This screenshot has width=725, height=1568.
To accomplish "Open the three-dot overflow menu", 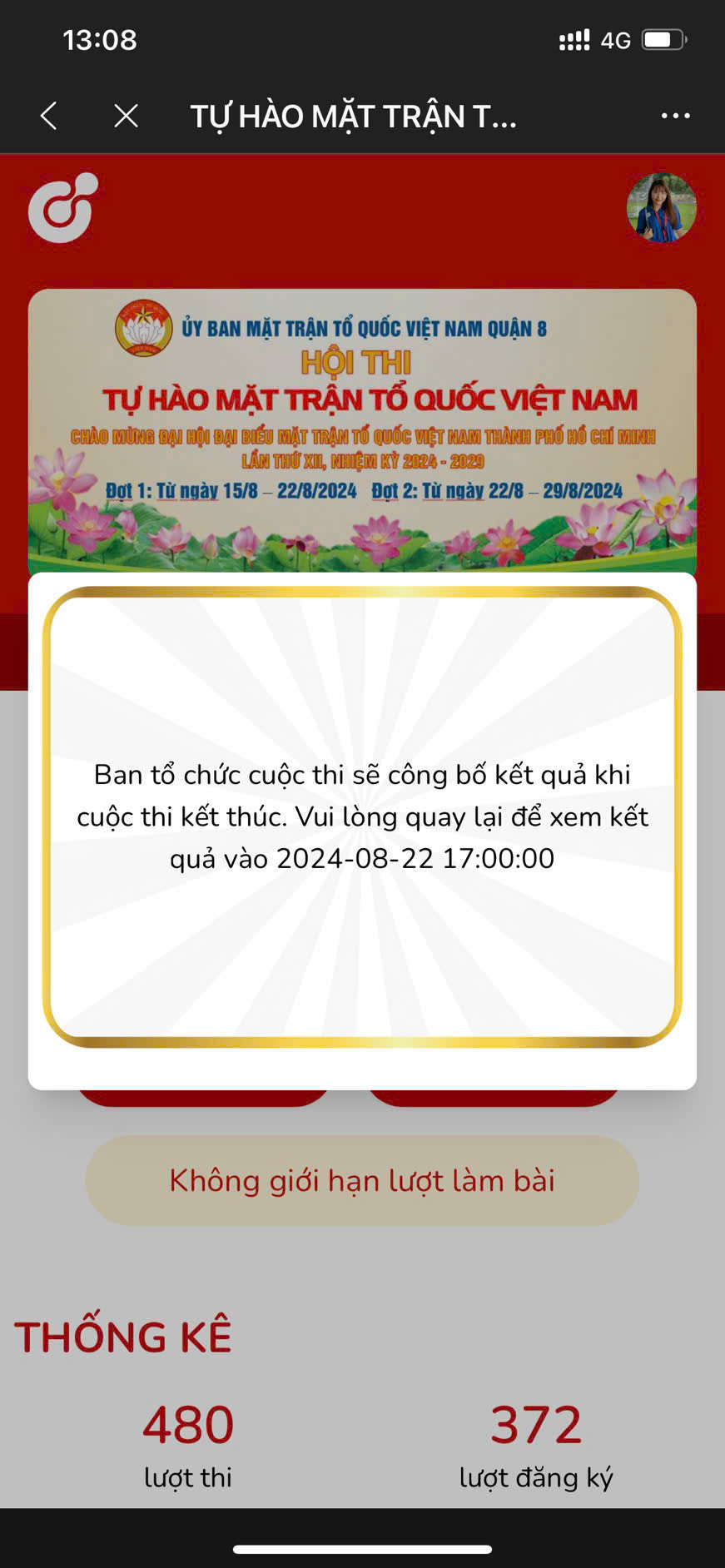I will click(x=675, y=116).
